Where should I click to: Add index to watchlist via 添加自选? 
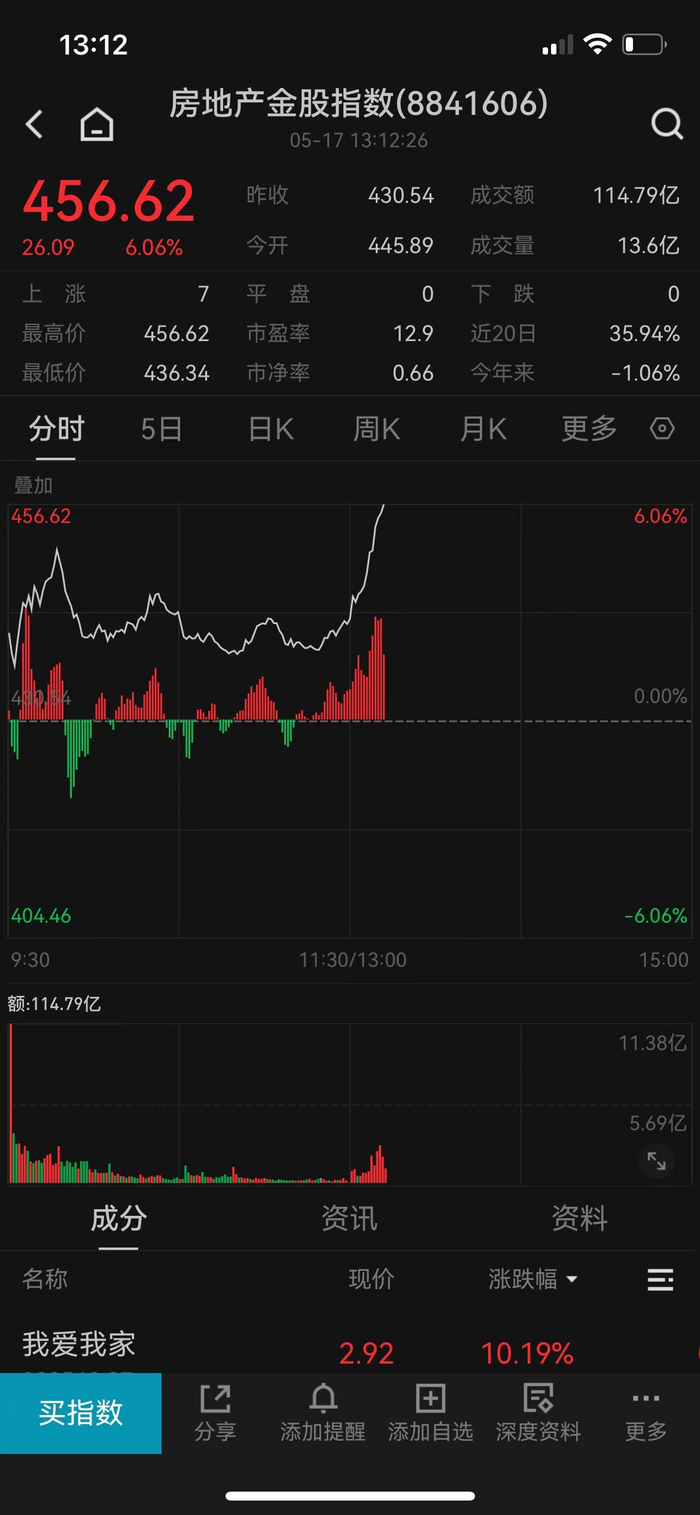[430, 1412]
